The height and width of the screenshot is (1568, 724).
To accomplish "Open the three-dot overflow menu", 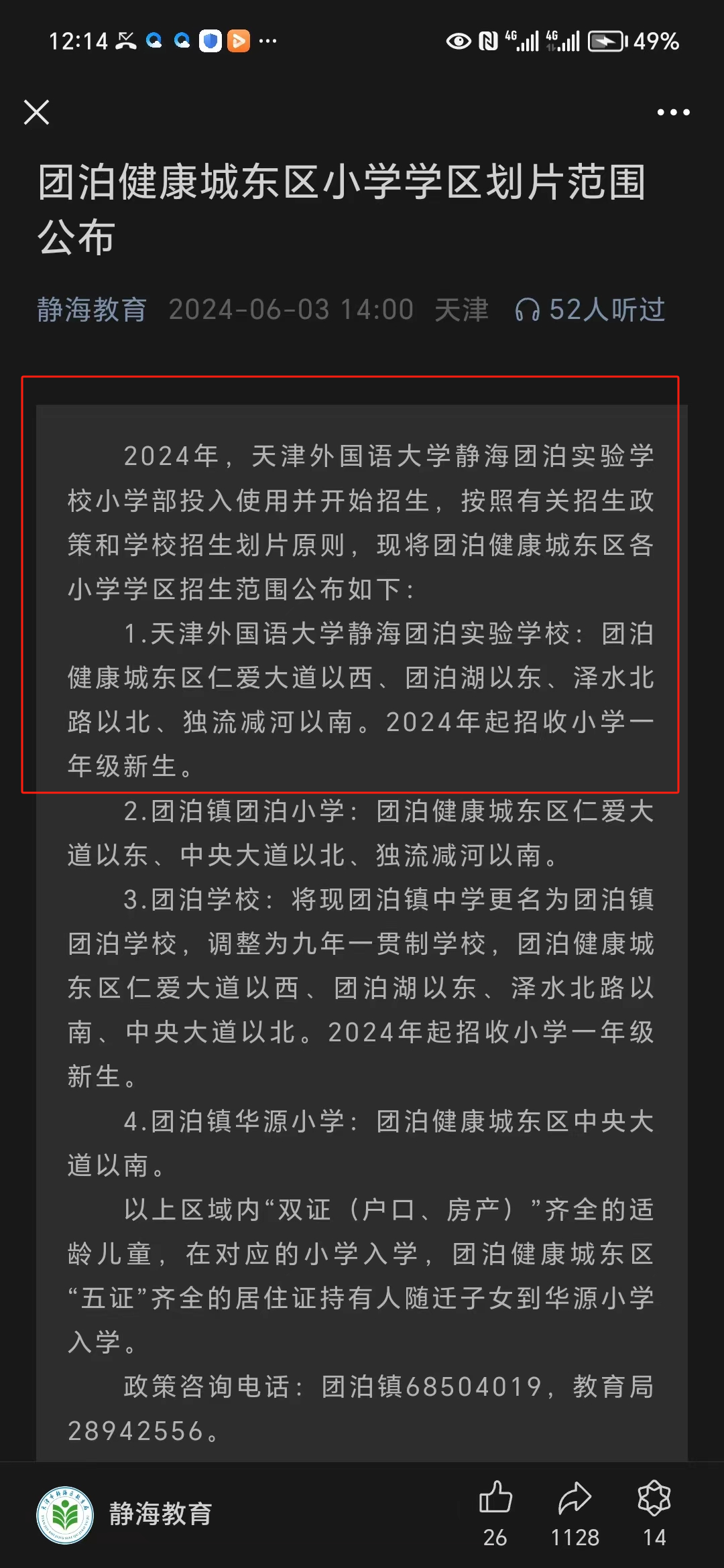I will [673, 113].
